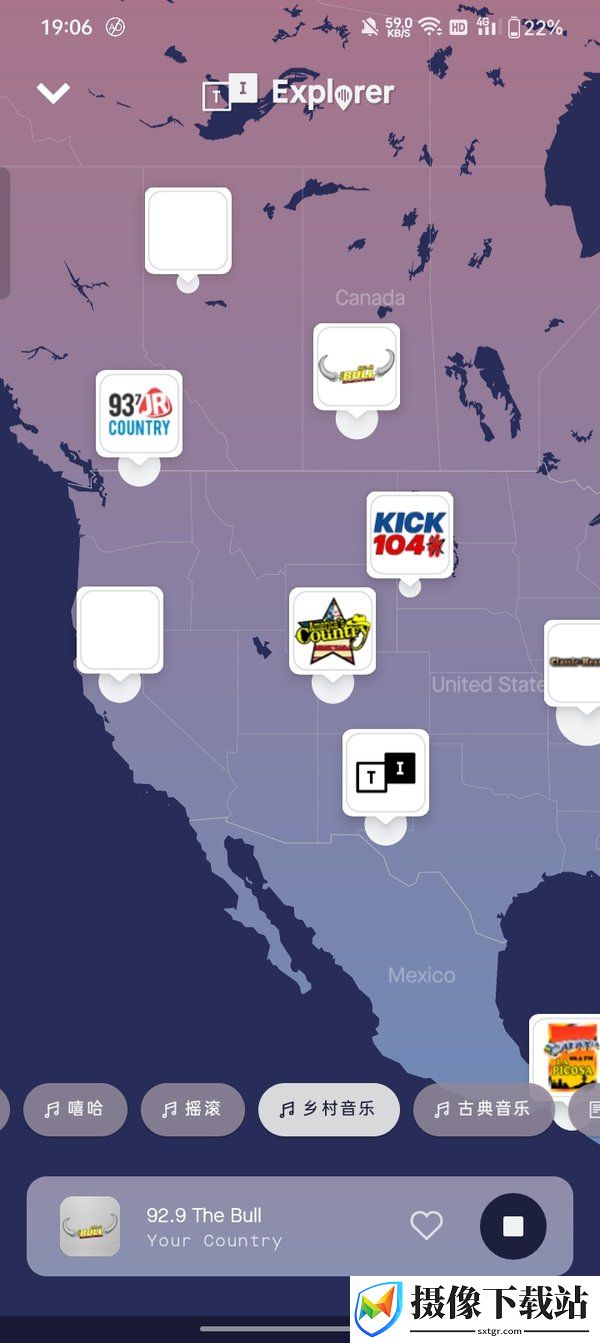Open the TI logo station pin
Viewport: 600px width, 1343px height.
385,772
